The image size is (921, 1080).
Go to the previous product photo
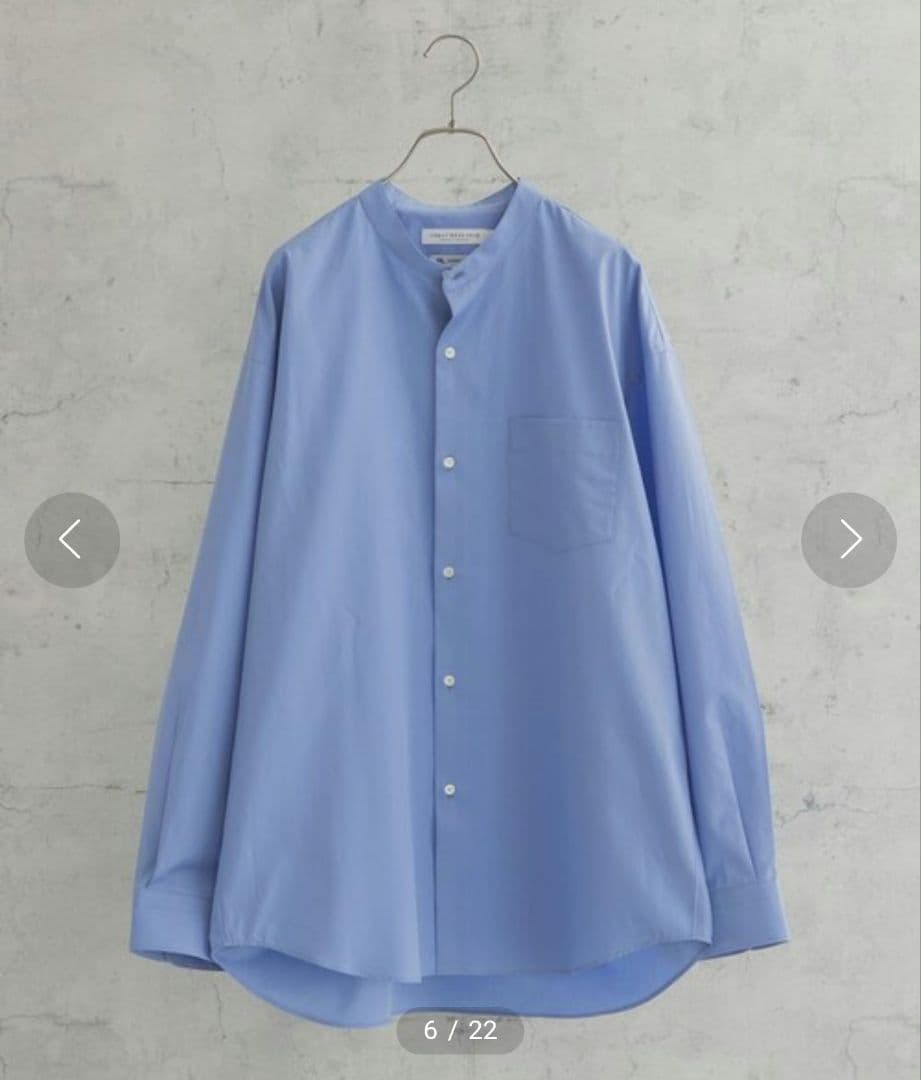pyautogui.click(x=71, y=540)
